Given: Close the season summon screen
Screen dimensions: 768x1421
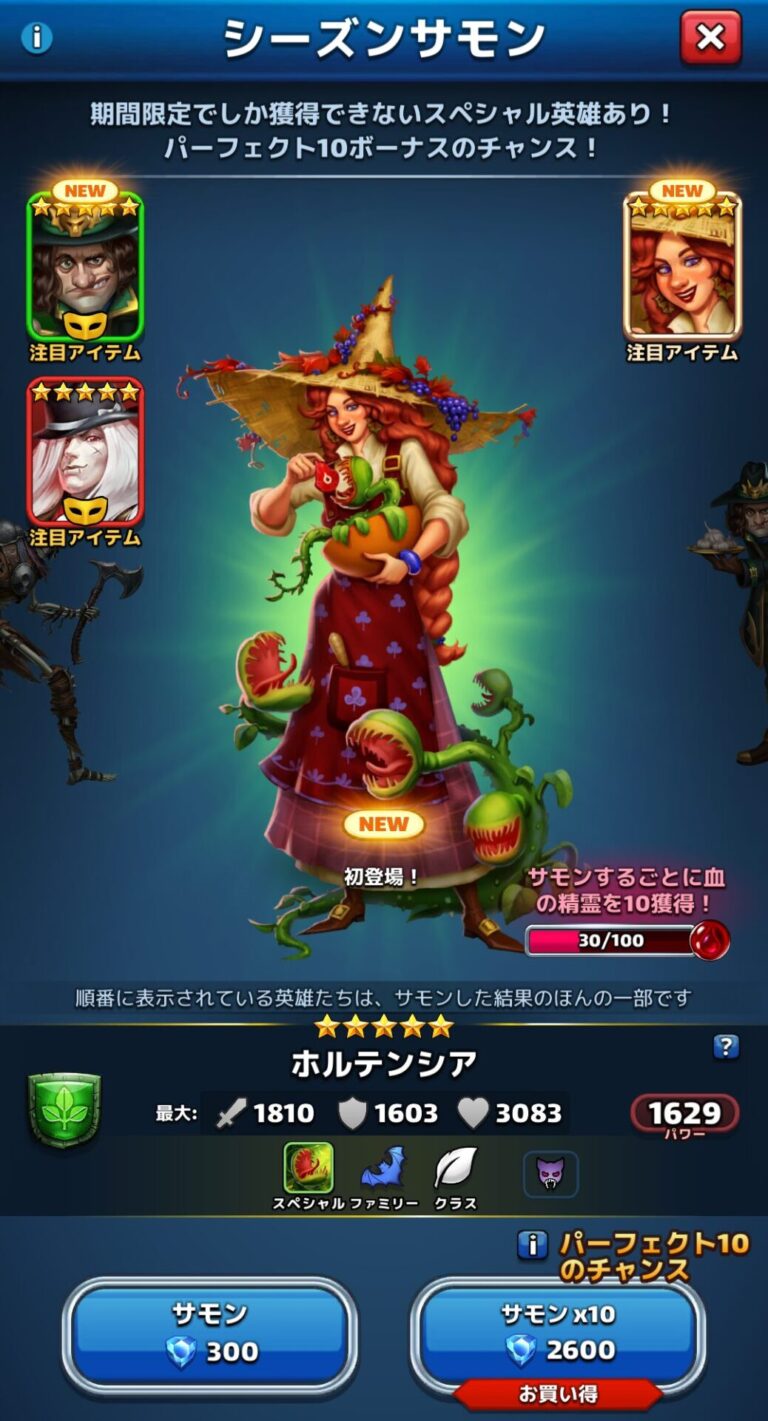Looking at the screenshot, I should [x=710, y=39].
